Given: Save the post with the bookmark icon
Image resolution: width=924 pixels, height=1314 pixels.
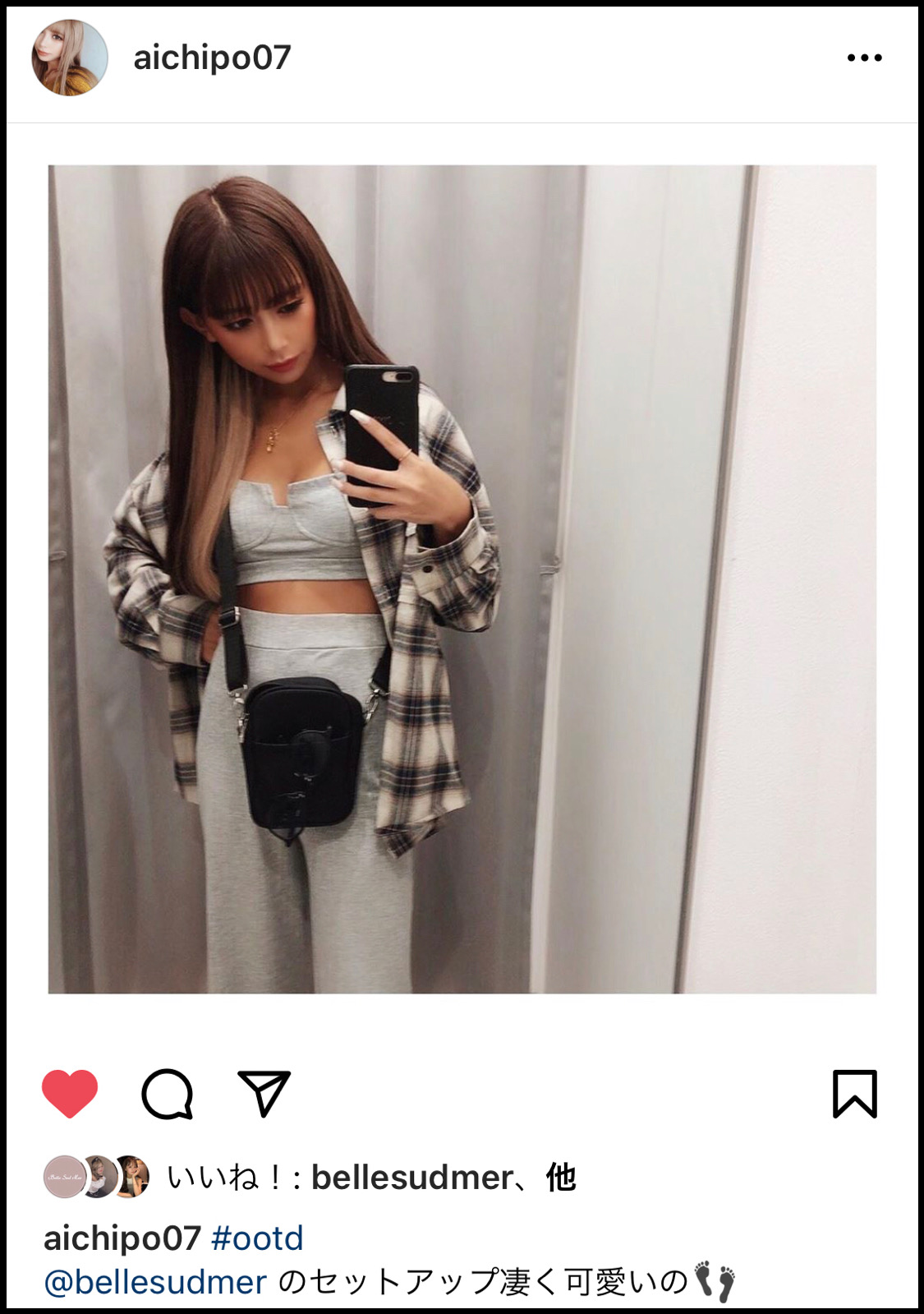Looking at the screenshot, I should [855, 1094].
